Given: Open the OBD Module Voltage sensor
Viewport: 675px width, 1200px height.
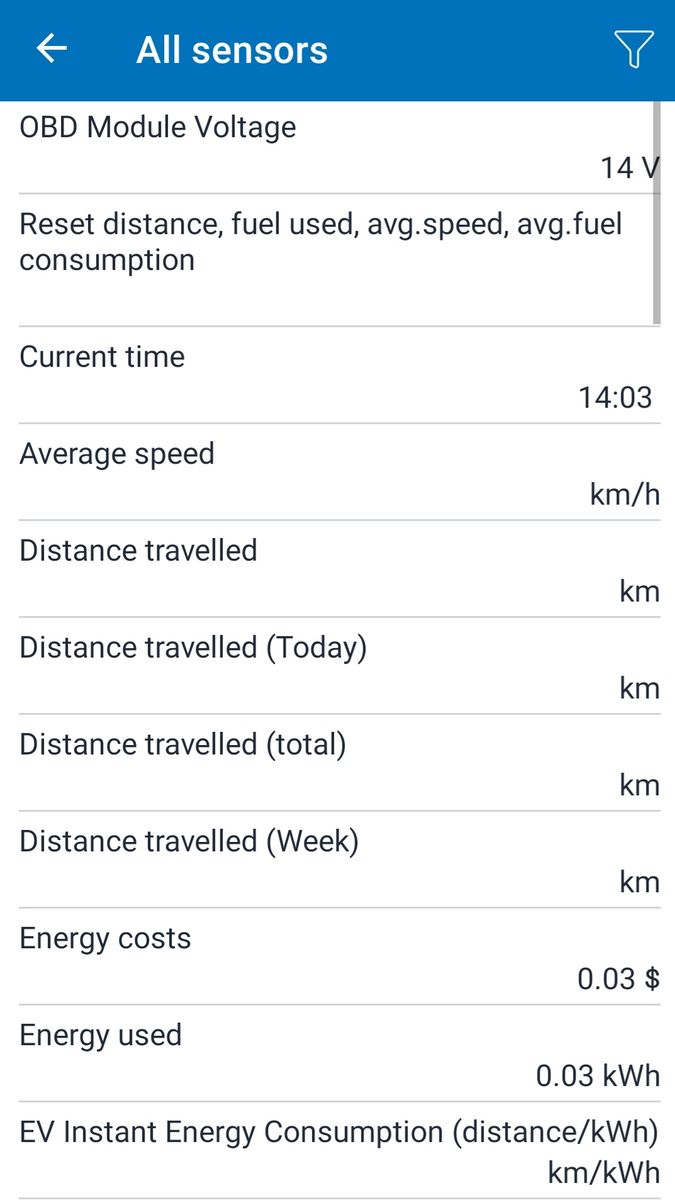Looking at the screenshot, I should point(330,147).
